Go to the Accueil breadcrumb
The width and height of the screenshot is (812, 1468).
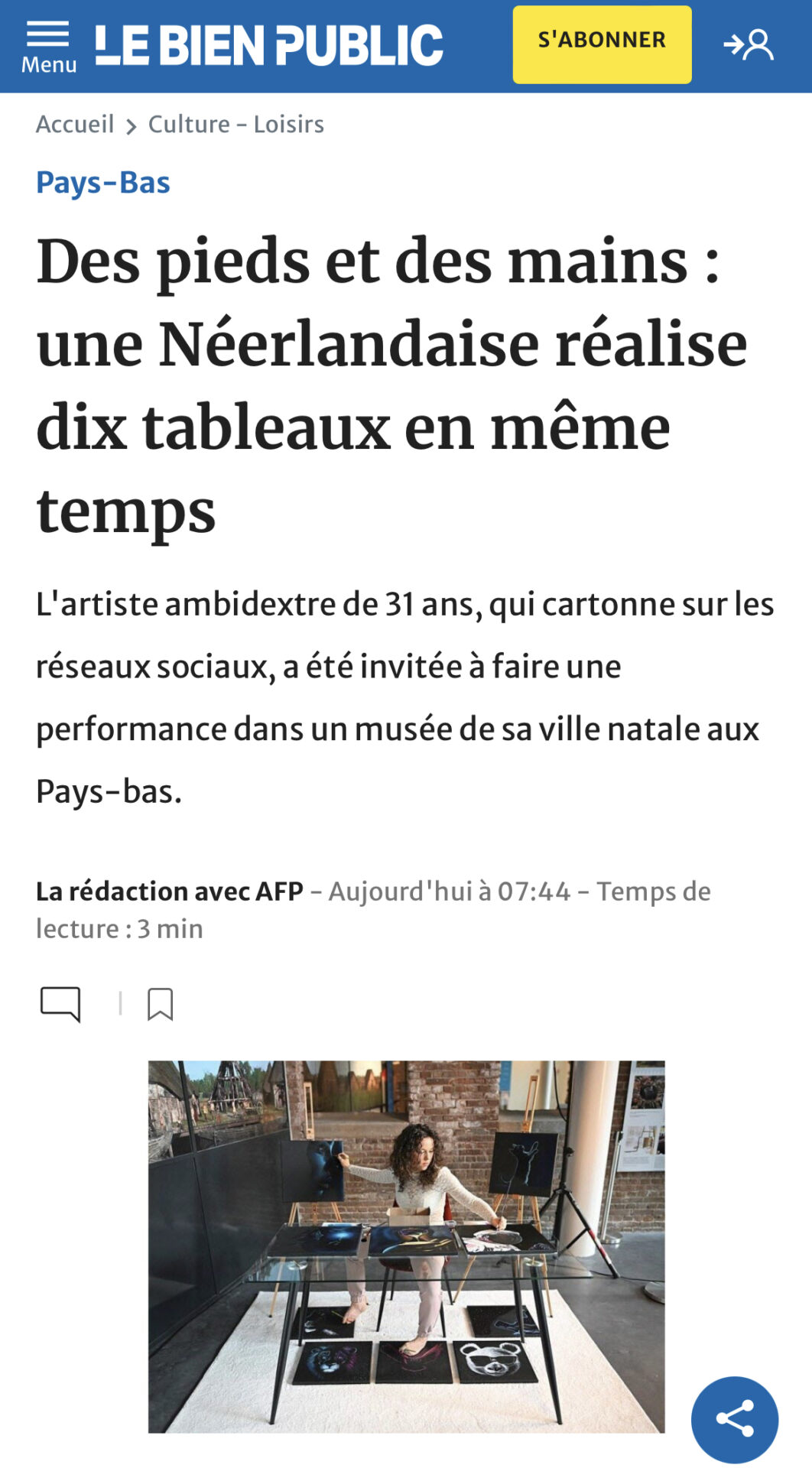(75, 124)
